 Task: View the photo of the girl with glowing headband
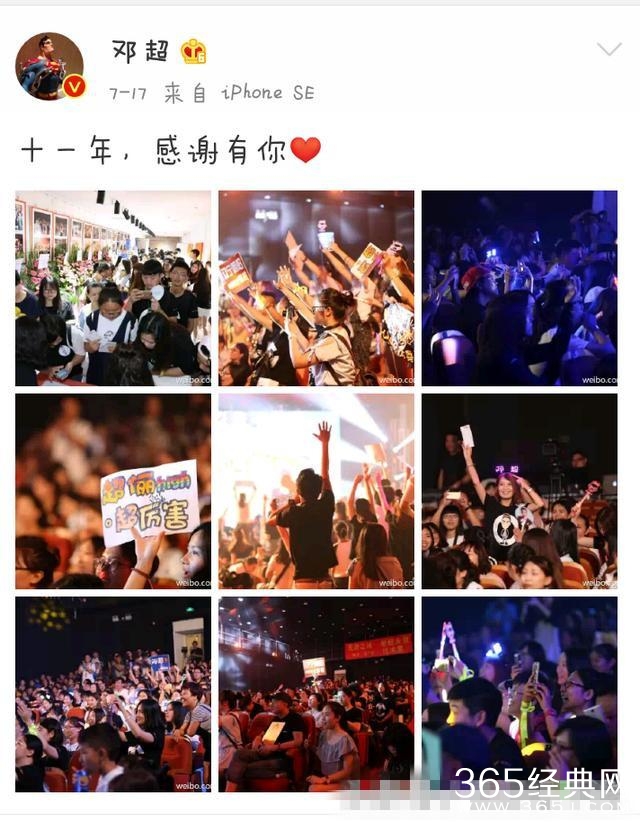pos(519,491)
